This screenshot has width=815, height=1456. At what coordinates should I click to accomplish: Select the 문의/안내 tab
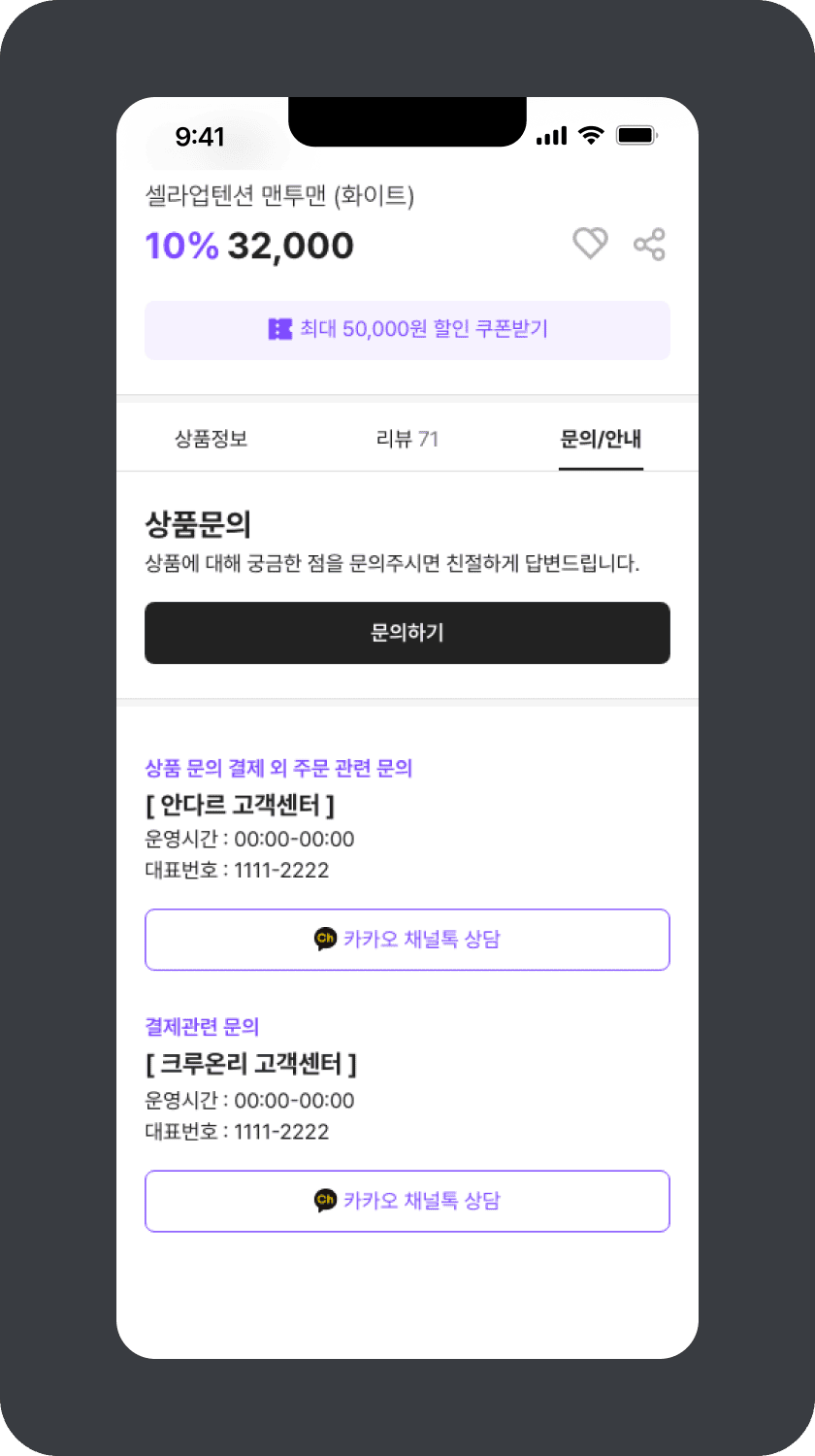tap(601, 439)
